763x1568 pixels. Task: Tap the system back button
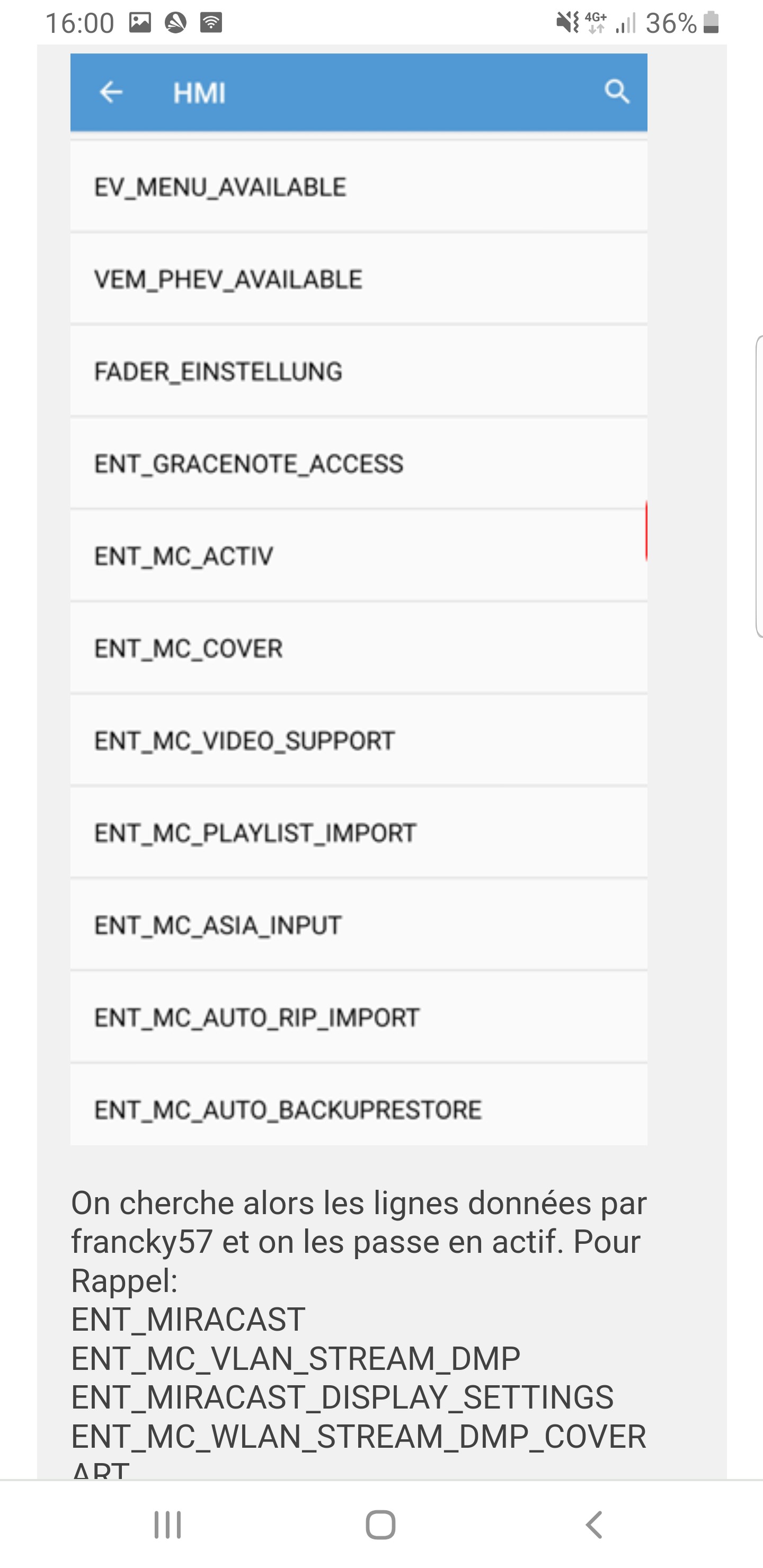click(594, 1525)
